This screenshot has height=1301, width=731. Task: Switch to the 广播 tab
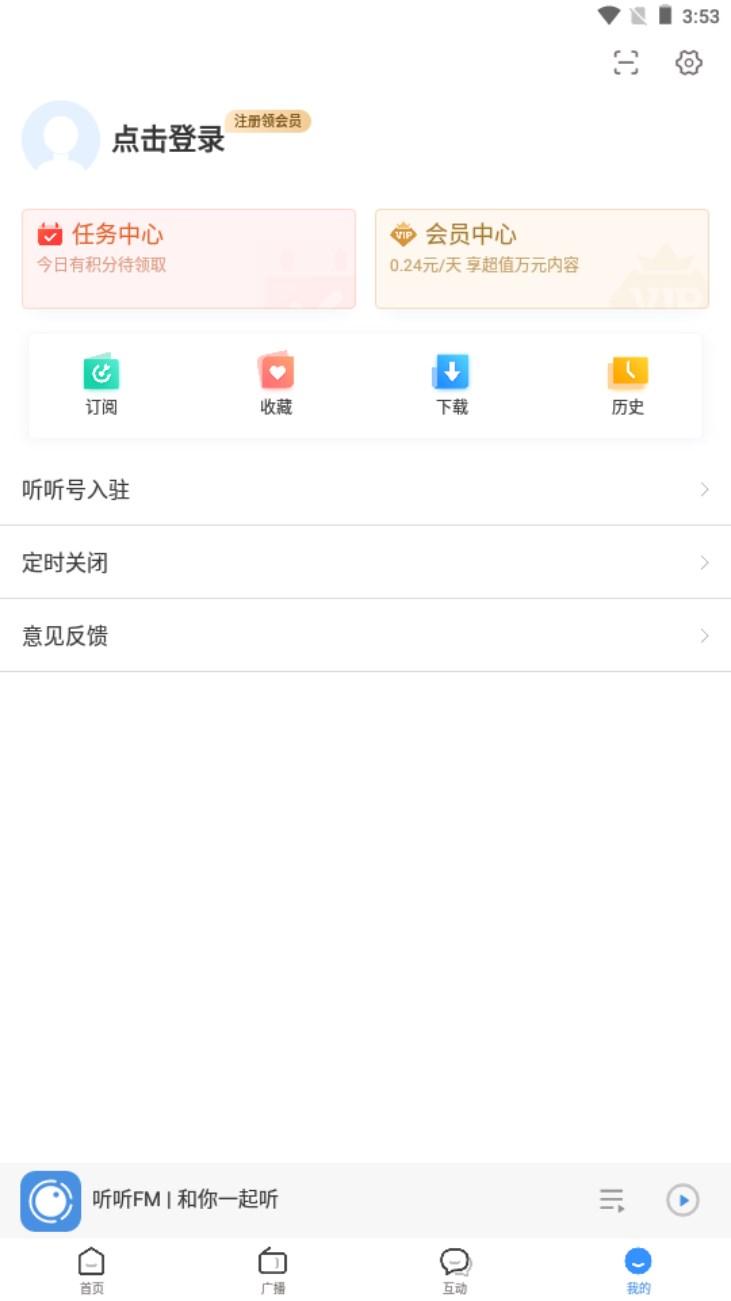click(x=273, y=1271)
